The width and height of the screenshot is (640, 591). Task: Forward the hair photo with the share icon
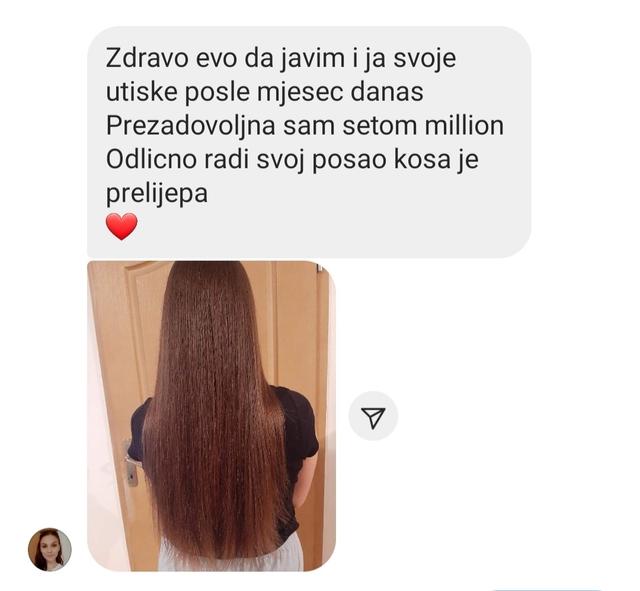(x=373, y=417)
